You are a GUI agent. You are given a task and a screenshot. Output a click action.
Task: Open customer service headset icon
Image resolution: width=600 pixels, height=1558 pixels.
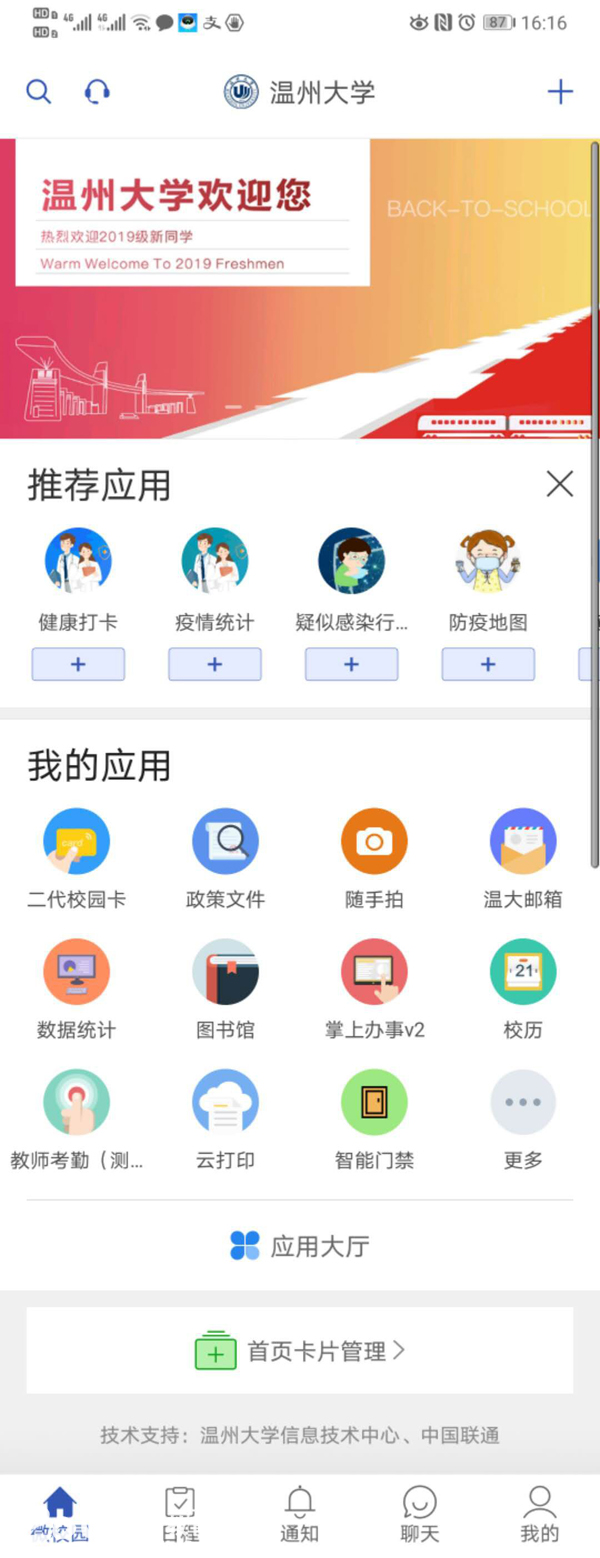[97, 92]
